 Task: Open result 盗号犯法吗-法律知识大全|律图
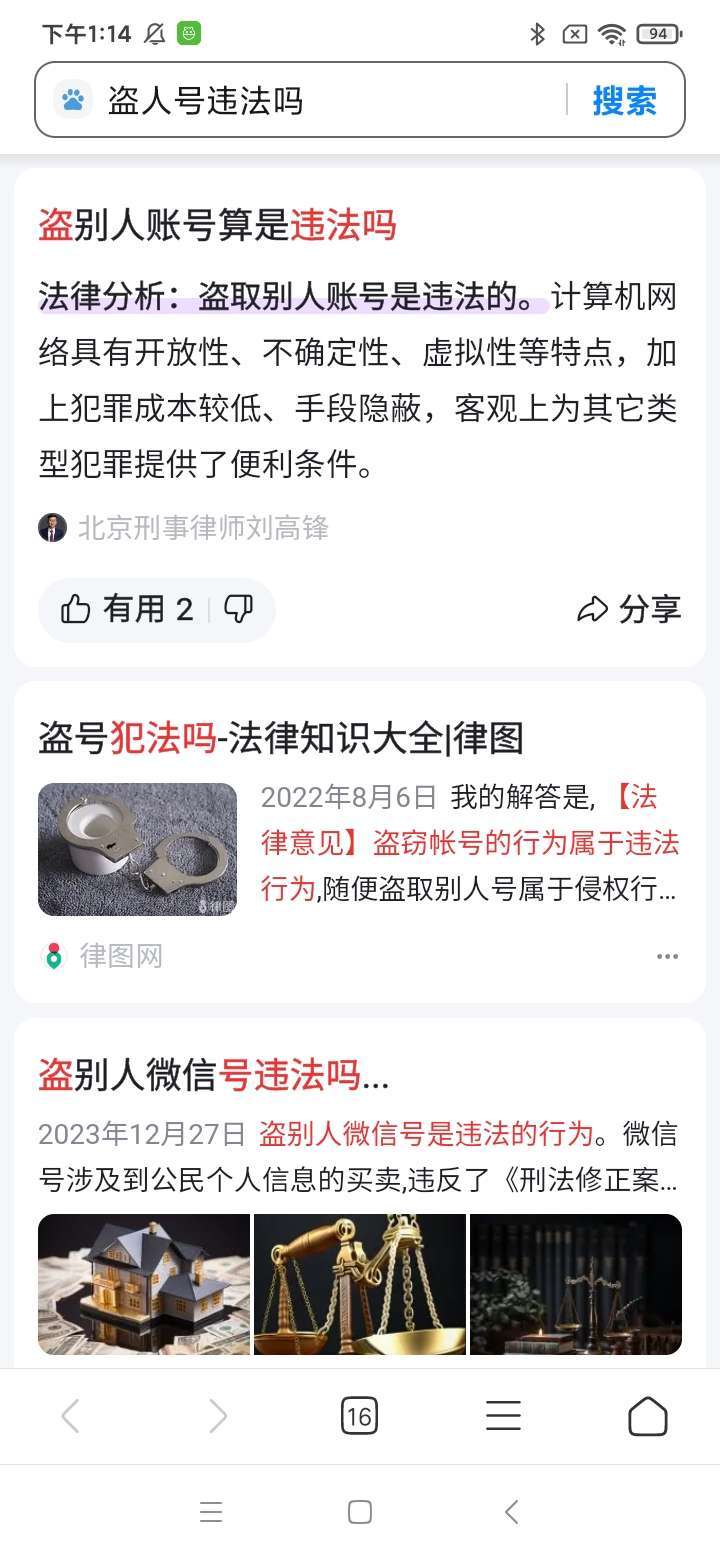[x=280, y=738]
